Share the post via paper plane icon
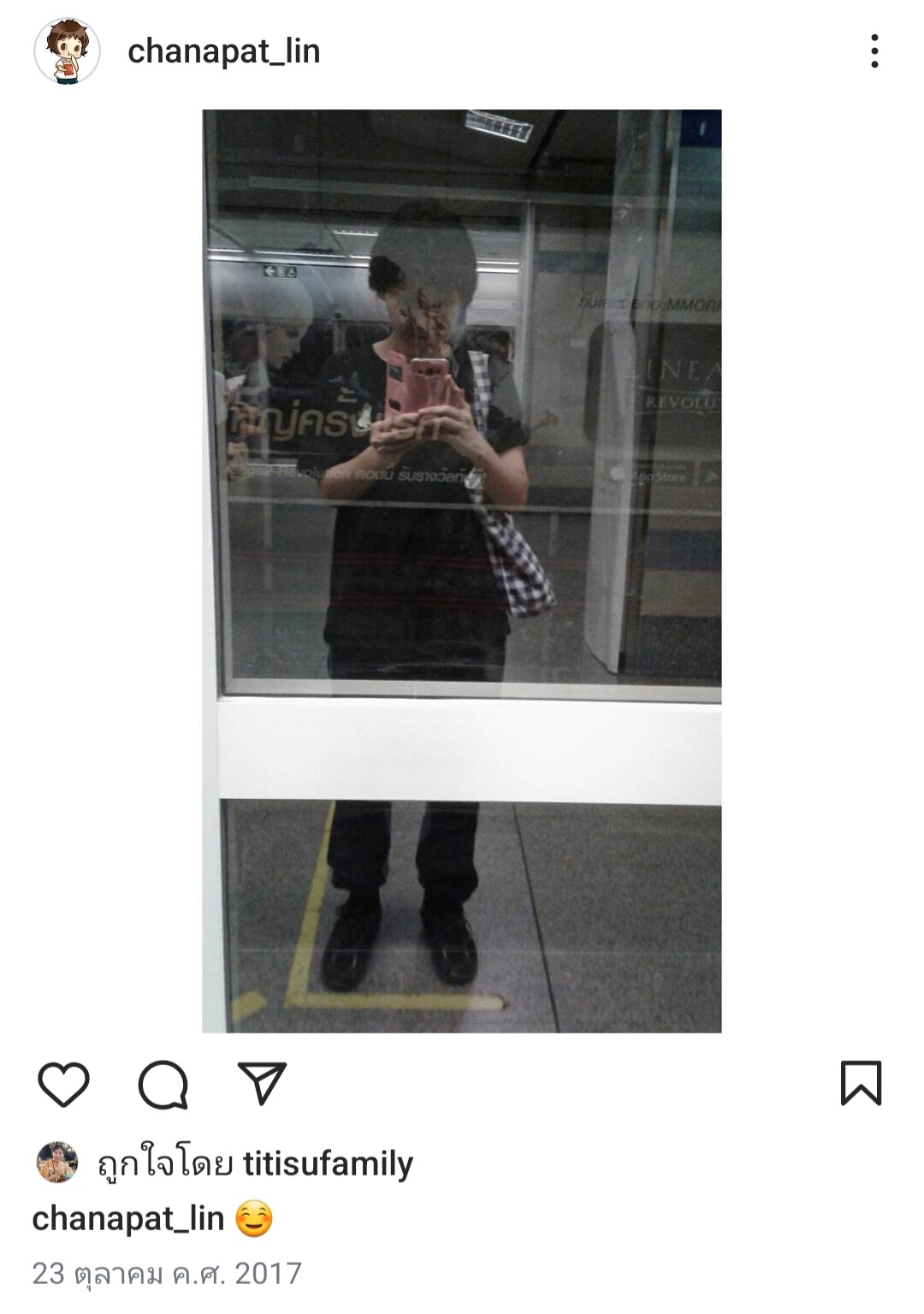 pos(262,1084)
